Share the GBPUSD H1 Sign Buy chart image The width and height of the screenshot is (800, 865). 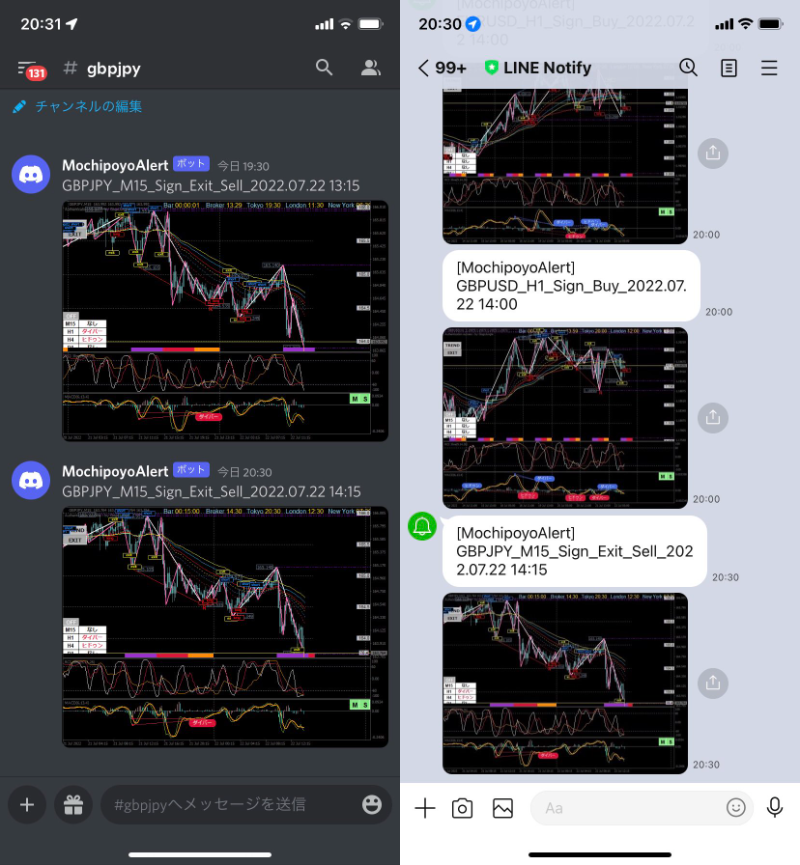712,416
